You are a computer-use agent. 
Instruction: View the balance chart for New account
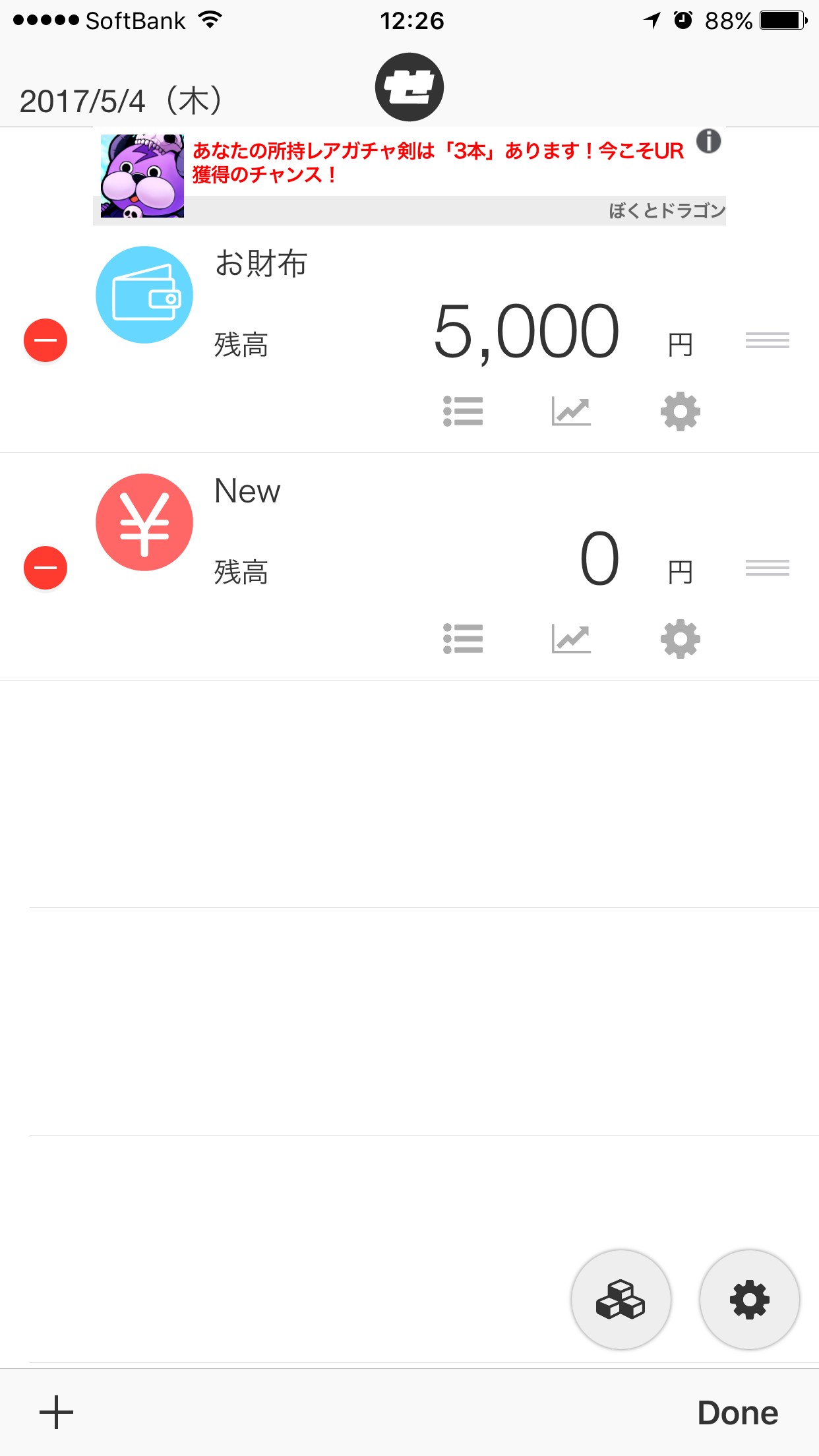coord(571,639)
